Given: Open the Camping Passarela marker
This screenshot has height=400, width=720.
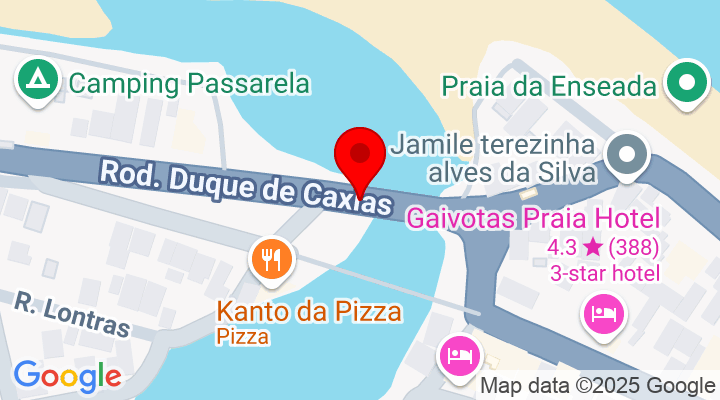Looking at the screenshot, I should coord(38,79).
